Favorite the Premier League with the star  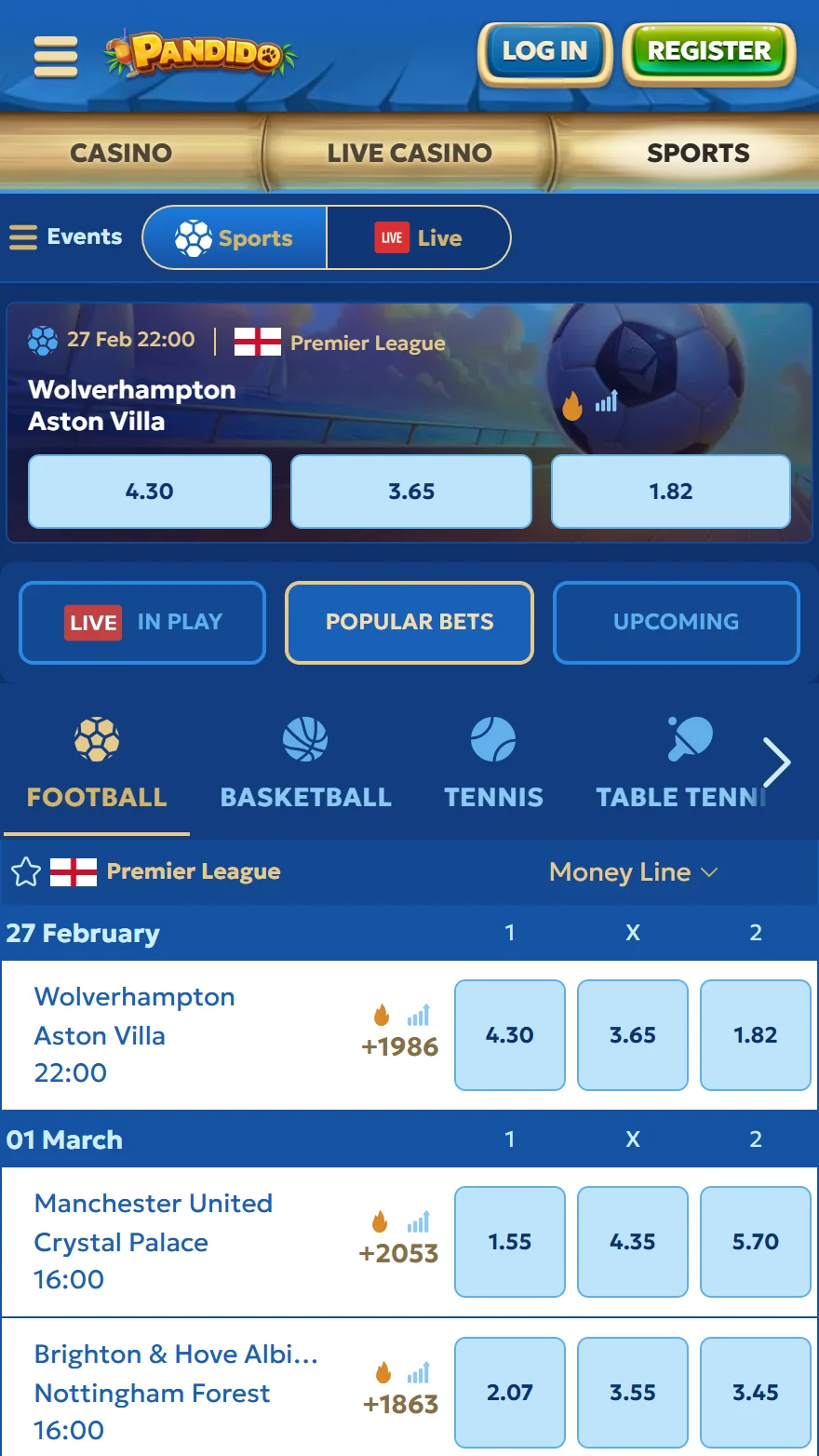click(26, 872)
